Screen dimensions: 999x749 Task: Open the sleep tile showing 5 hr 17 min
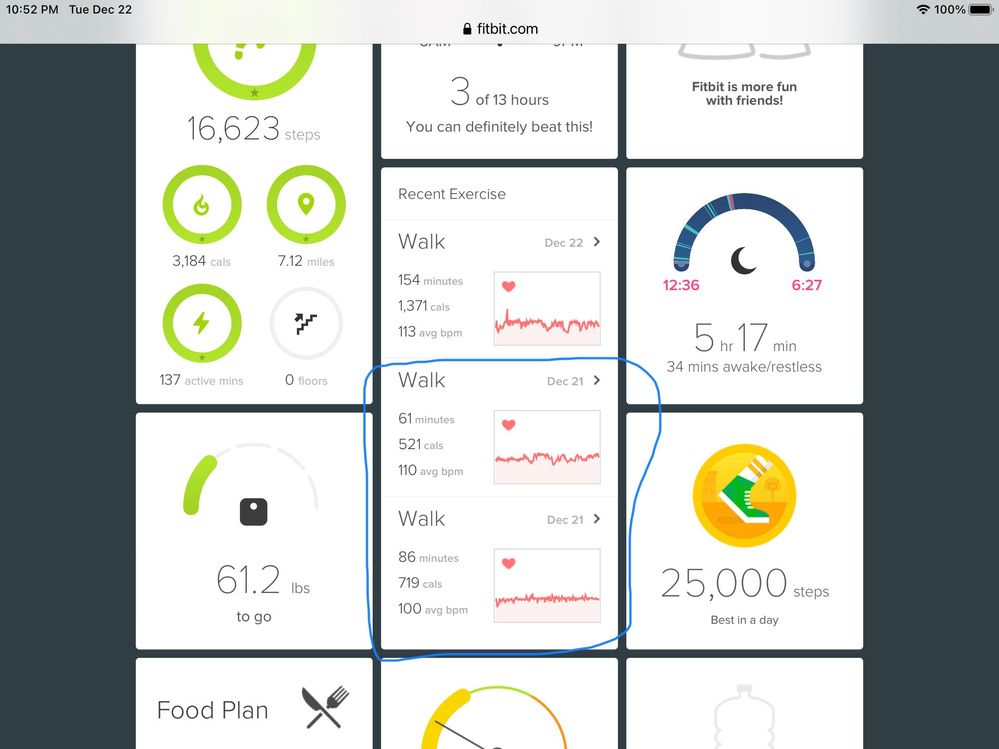[743, 285]
